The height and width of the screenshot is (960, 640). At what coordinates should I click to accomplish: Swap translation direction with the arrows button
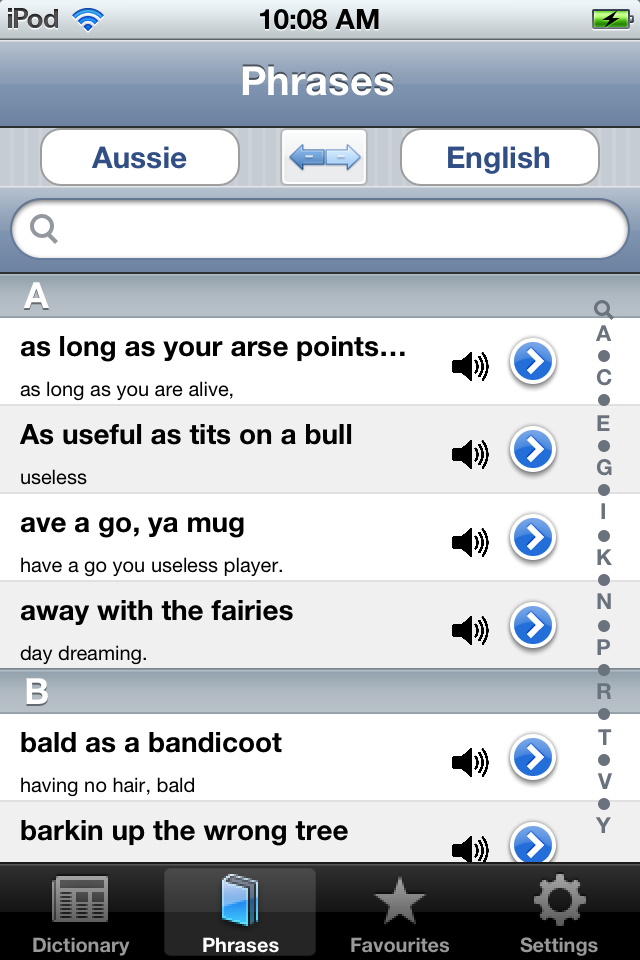tap(324, 158)
